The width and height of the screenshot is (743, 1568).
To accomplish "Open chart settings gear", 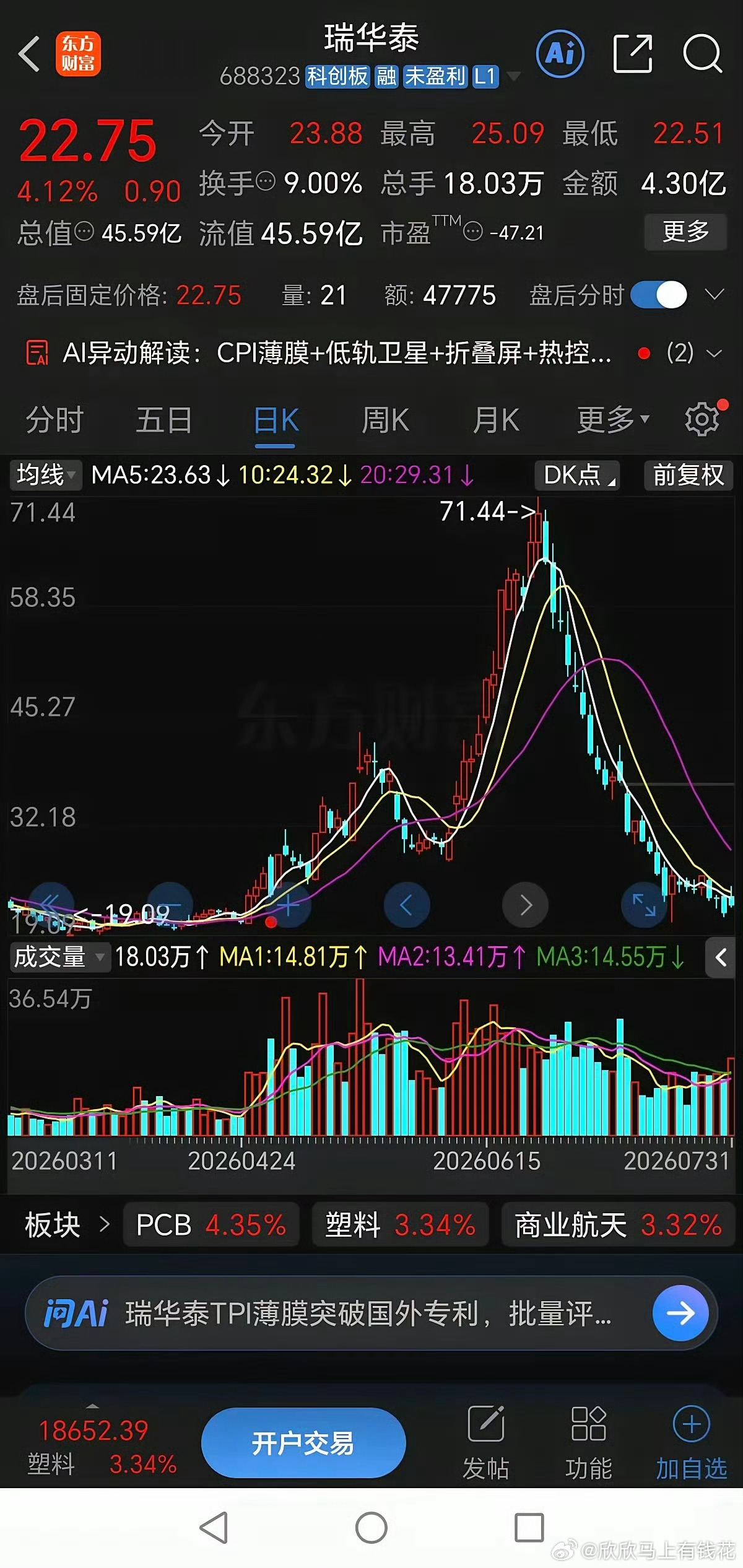I will (x=703, y=419).
